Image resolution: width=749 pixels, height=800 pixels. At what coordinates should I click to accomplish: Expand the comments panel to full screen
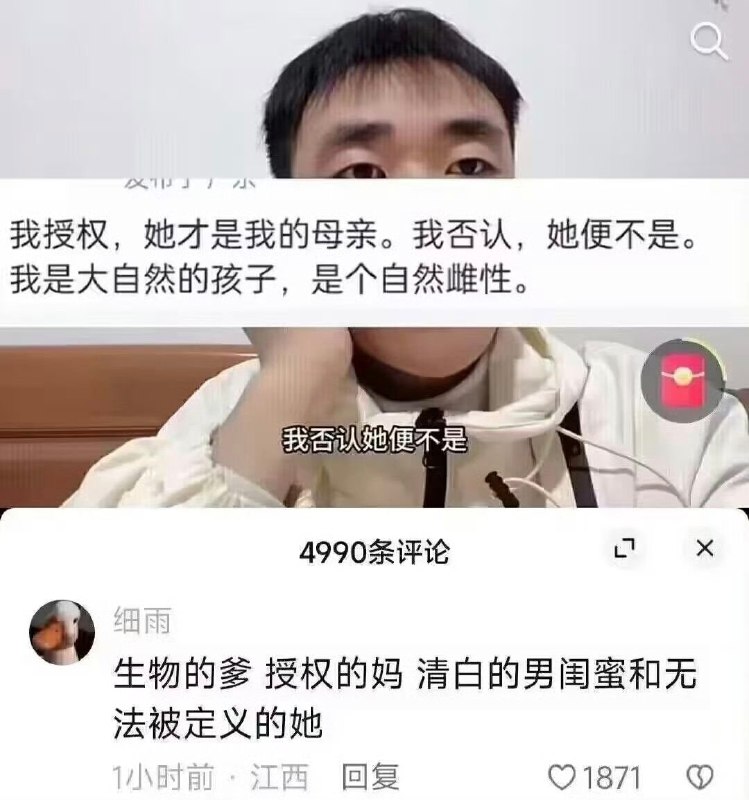point(625,548)
